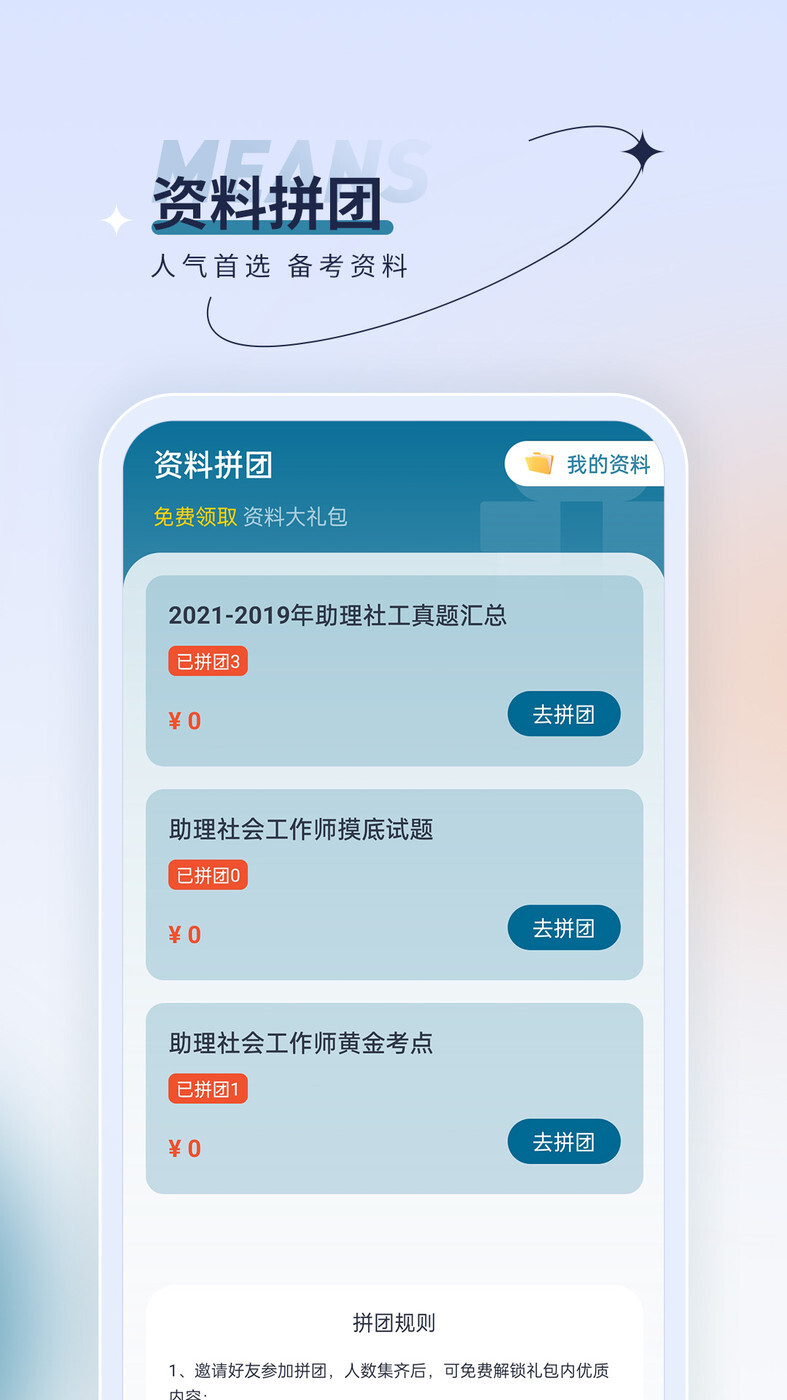Click the yellow folder icon beside 我的资料

[539, 463]
